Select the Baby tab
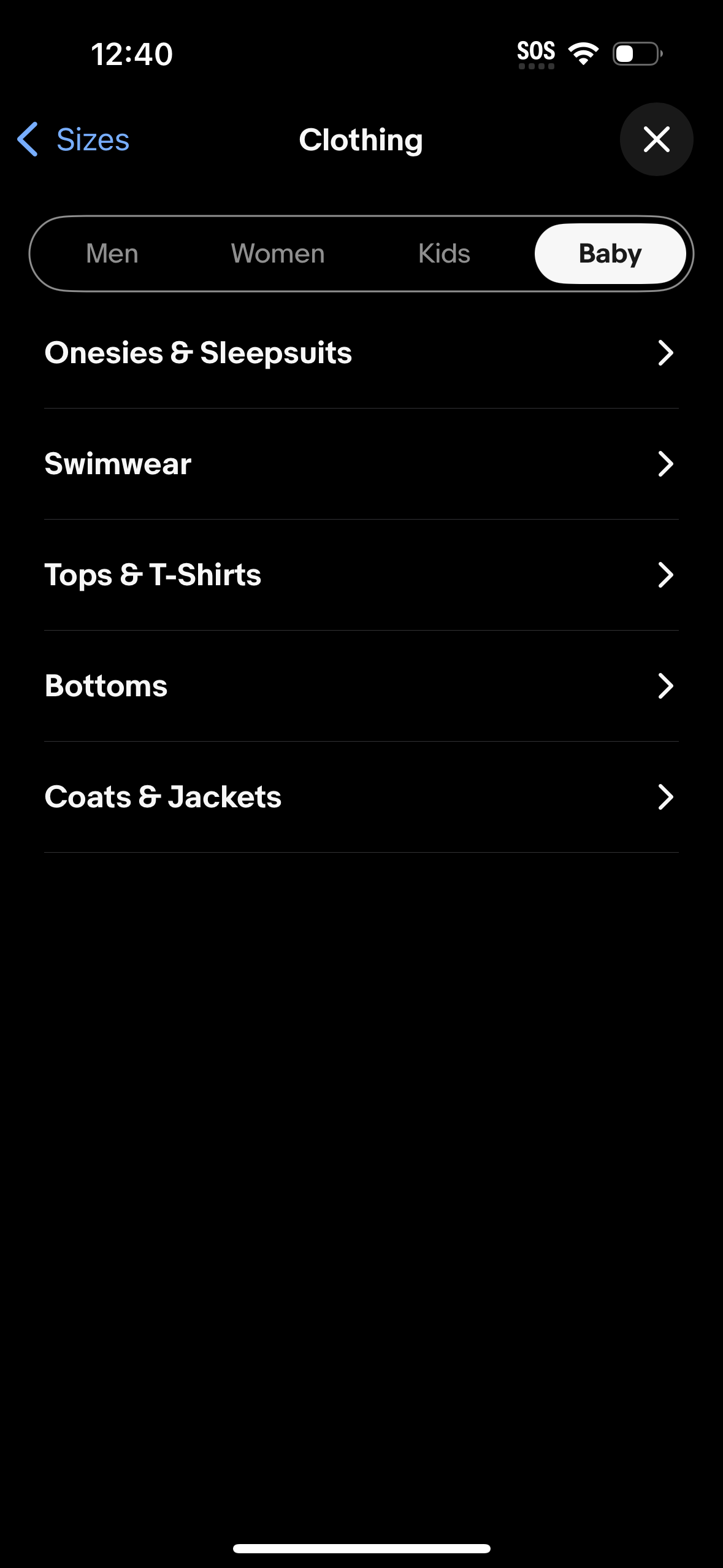This screenshot has height=1568, width=723. point(610,253)
